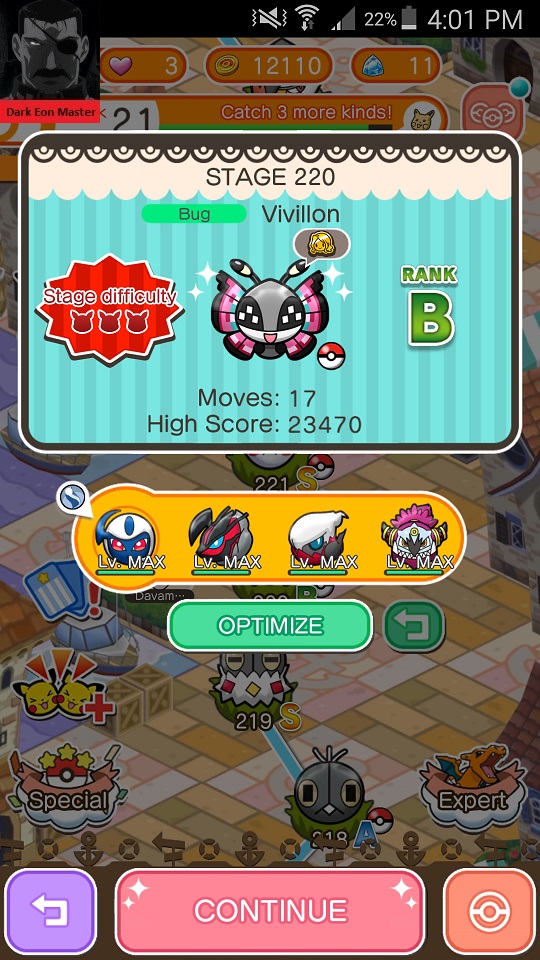Tap CONTINUE to start the stage

(x=270, y=910)
